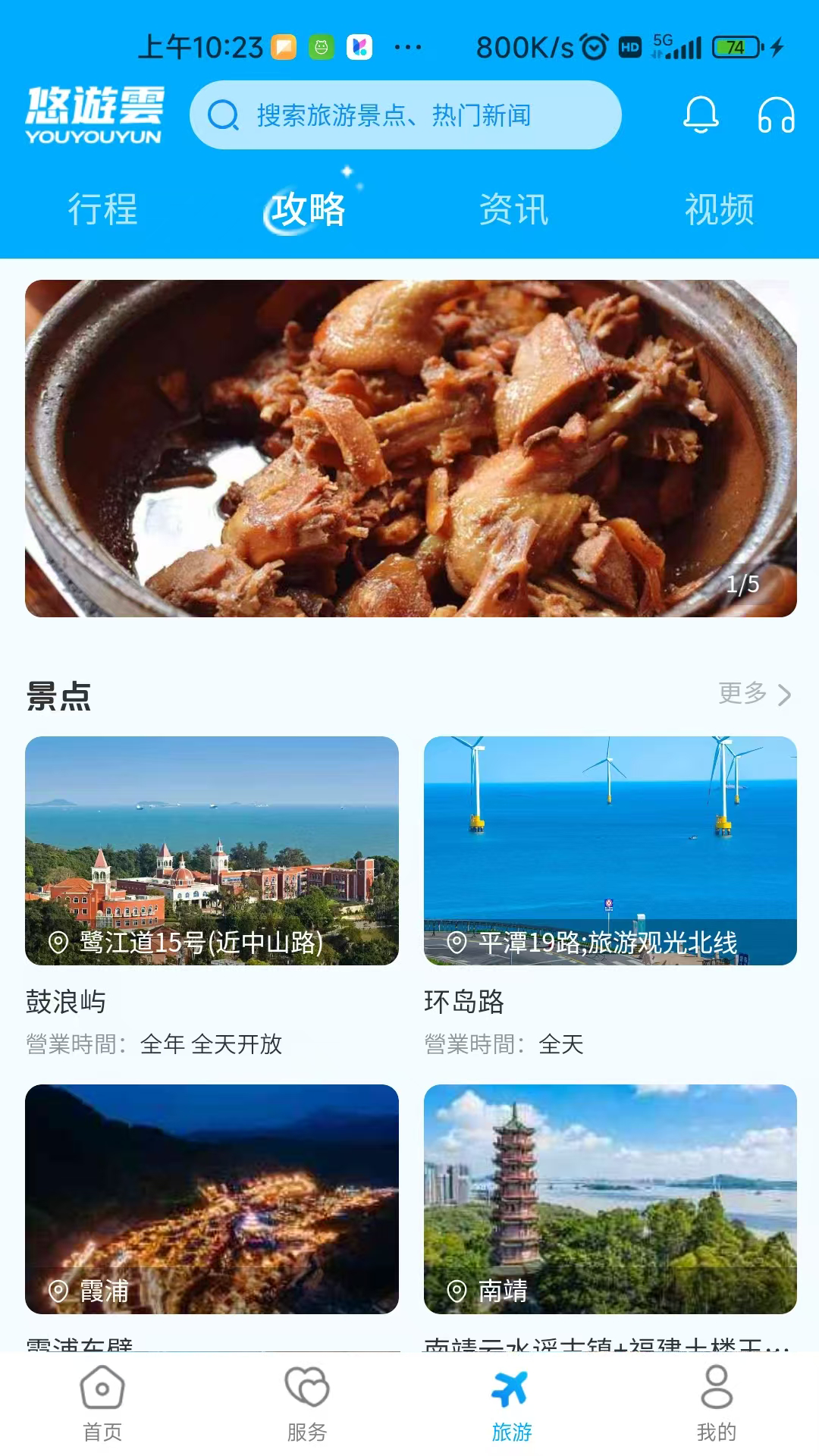The image size is (819, 1456).
Task: Tap the search magnifier icon
Action: coord(222,115)
